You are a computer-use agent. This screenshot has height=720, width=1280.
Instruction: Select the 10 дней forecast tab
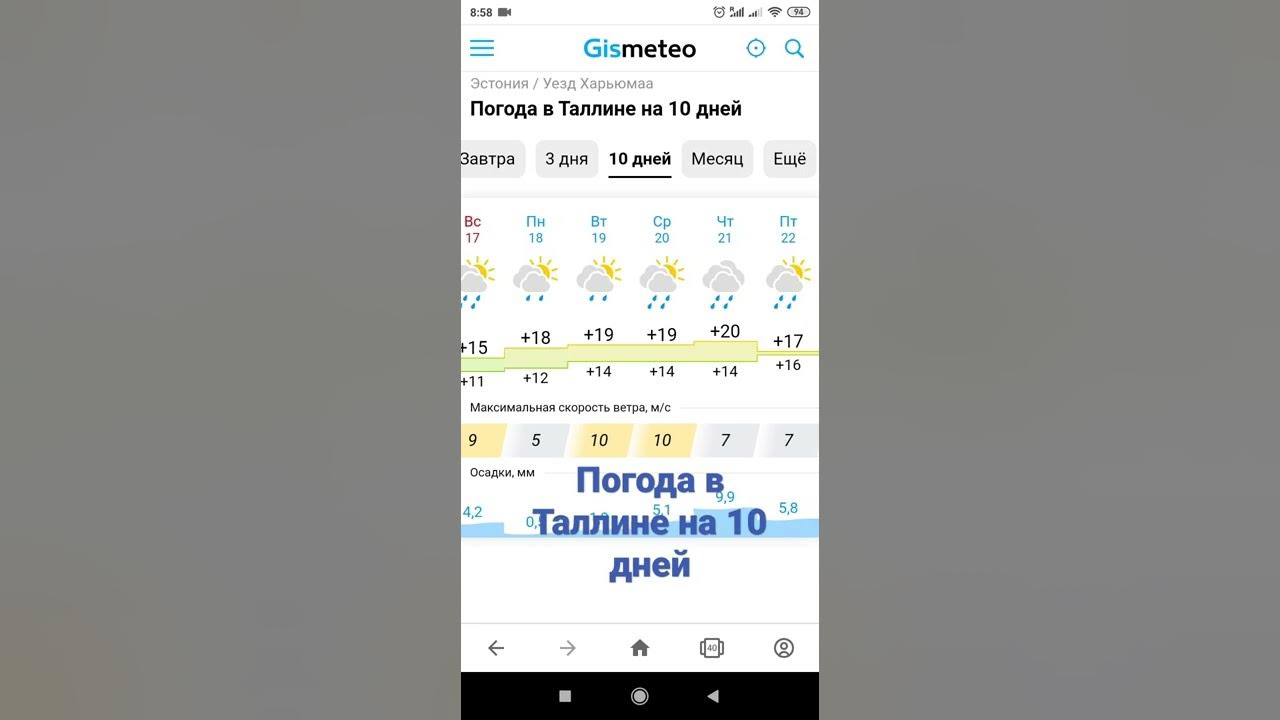tap(639, 159)
